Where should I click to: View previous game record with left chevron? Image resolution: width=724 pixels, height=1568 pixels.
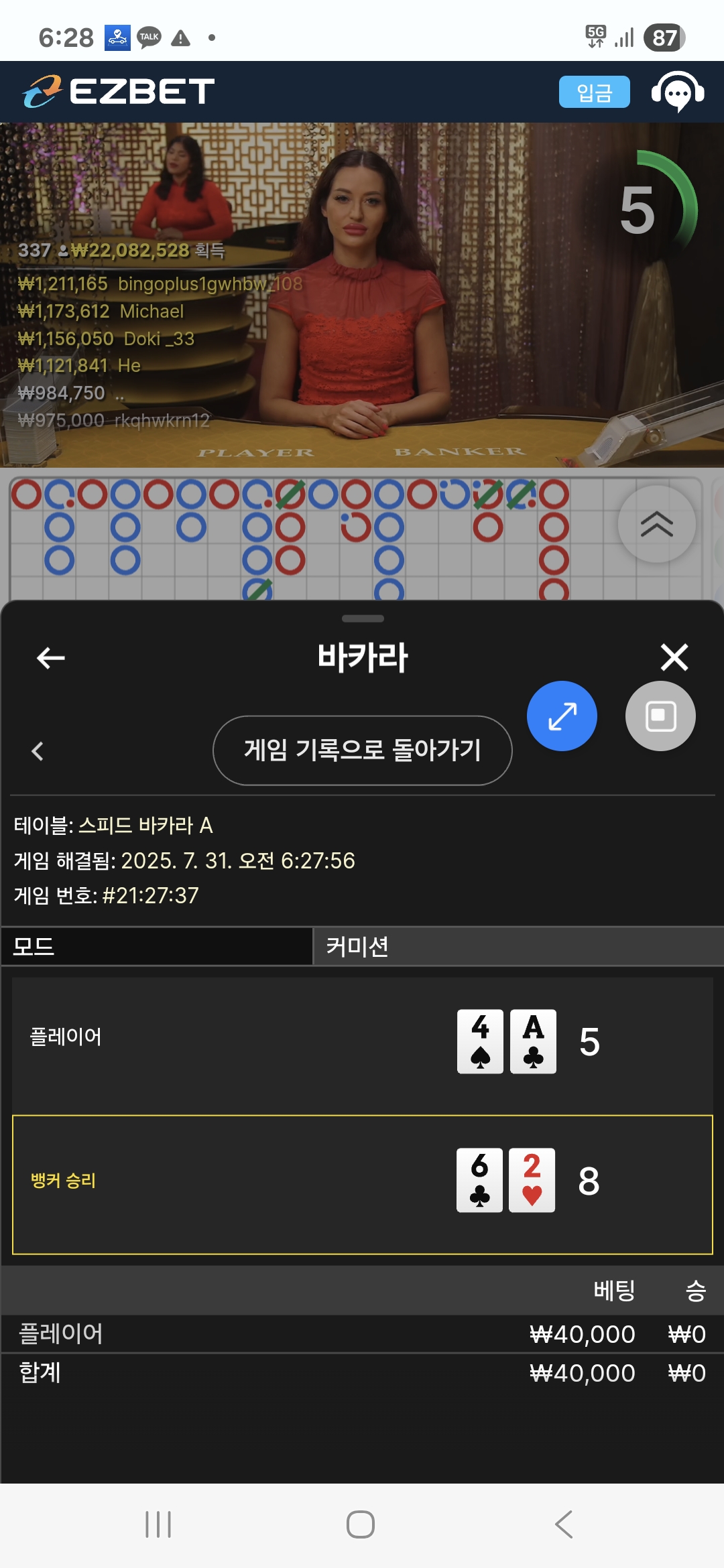38,751
